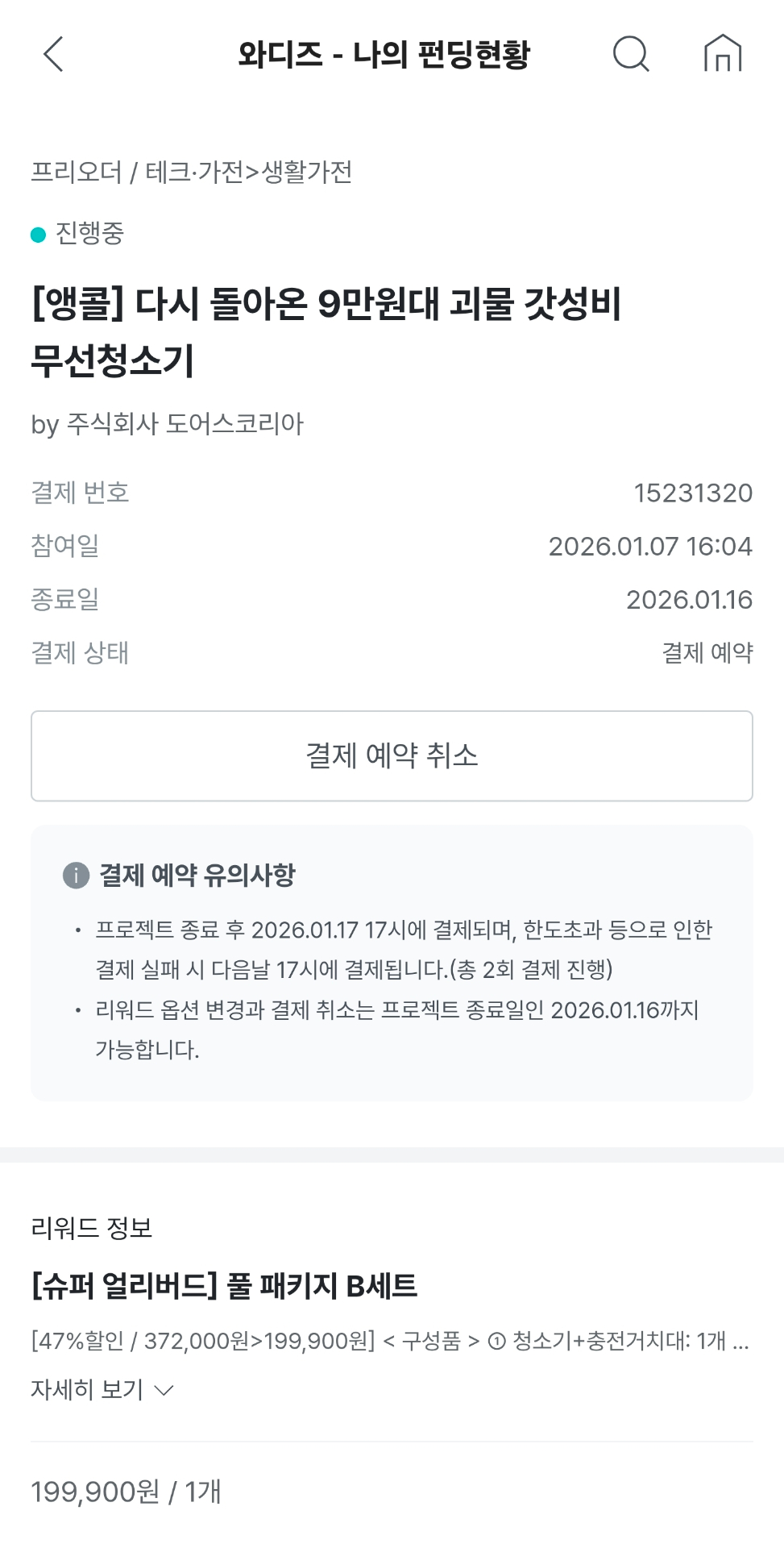This screenshot has height=1548, width=784.
Task: Tap 결제 예약 취소 button
Action: (x=392, y=756)
